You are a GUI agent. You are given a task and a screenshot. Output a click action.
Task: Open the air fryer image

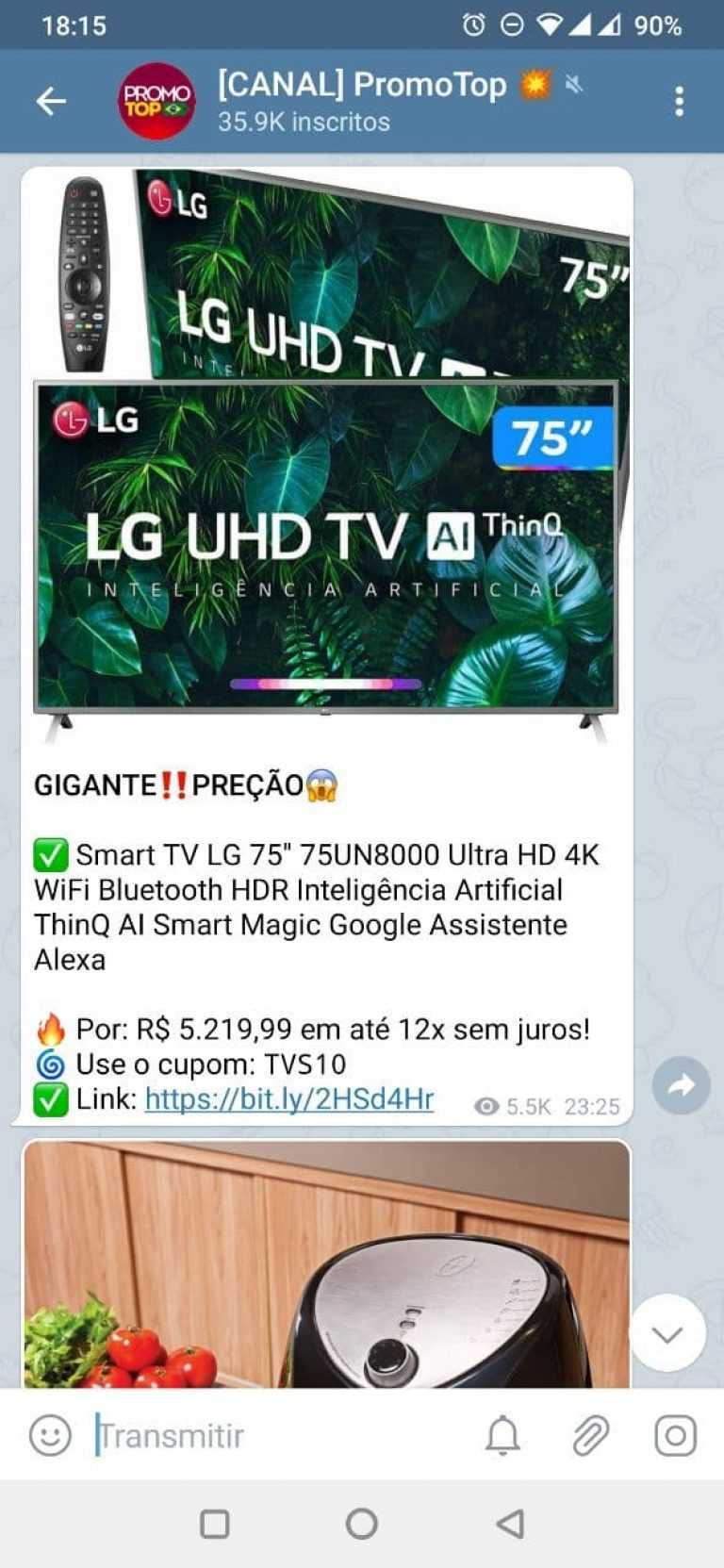tap(326, 1263)
